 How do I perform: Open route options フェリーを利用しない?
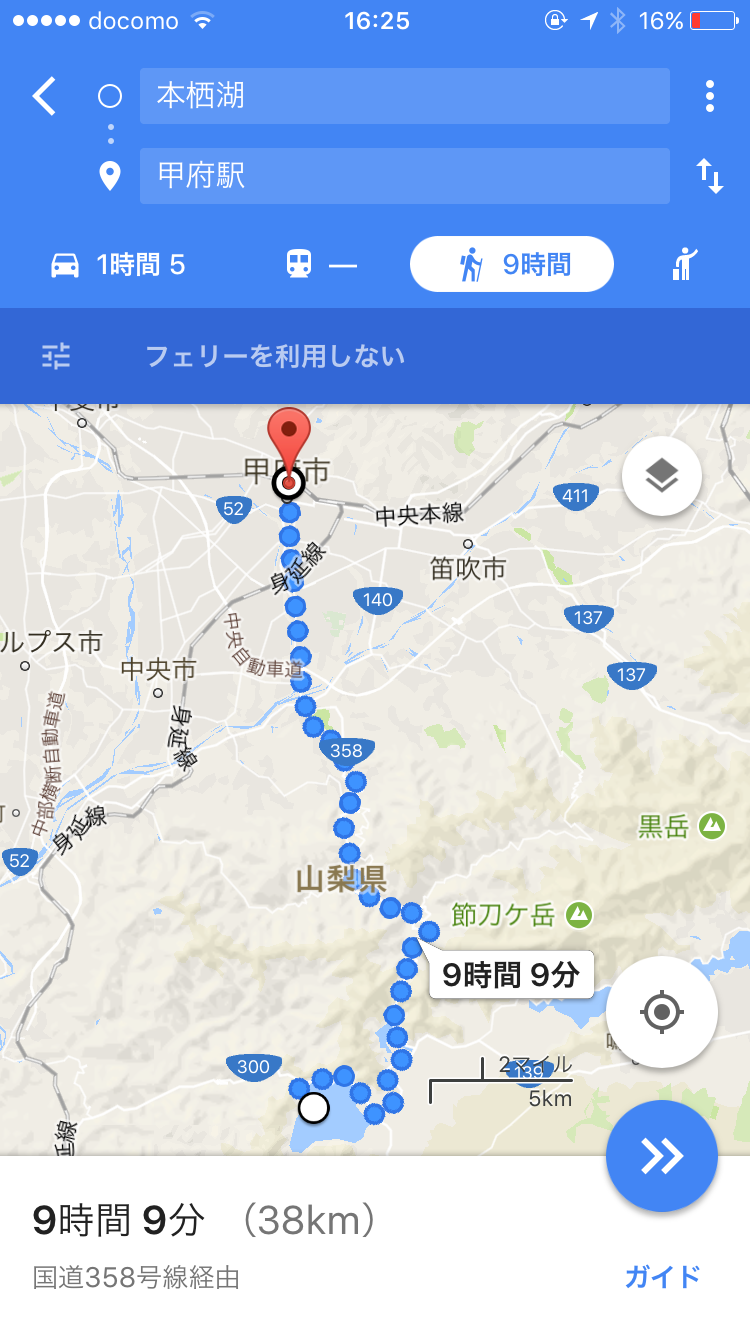pyautogui.click(x=274, y=356)
